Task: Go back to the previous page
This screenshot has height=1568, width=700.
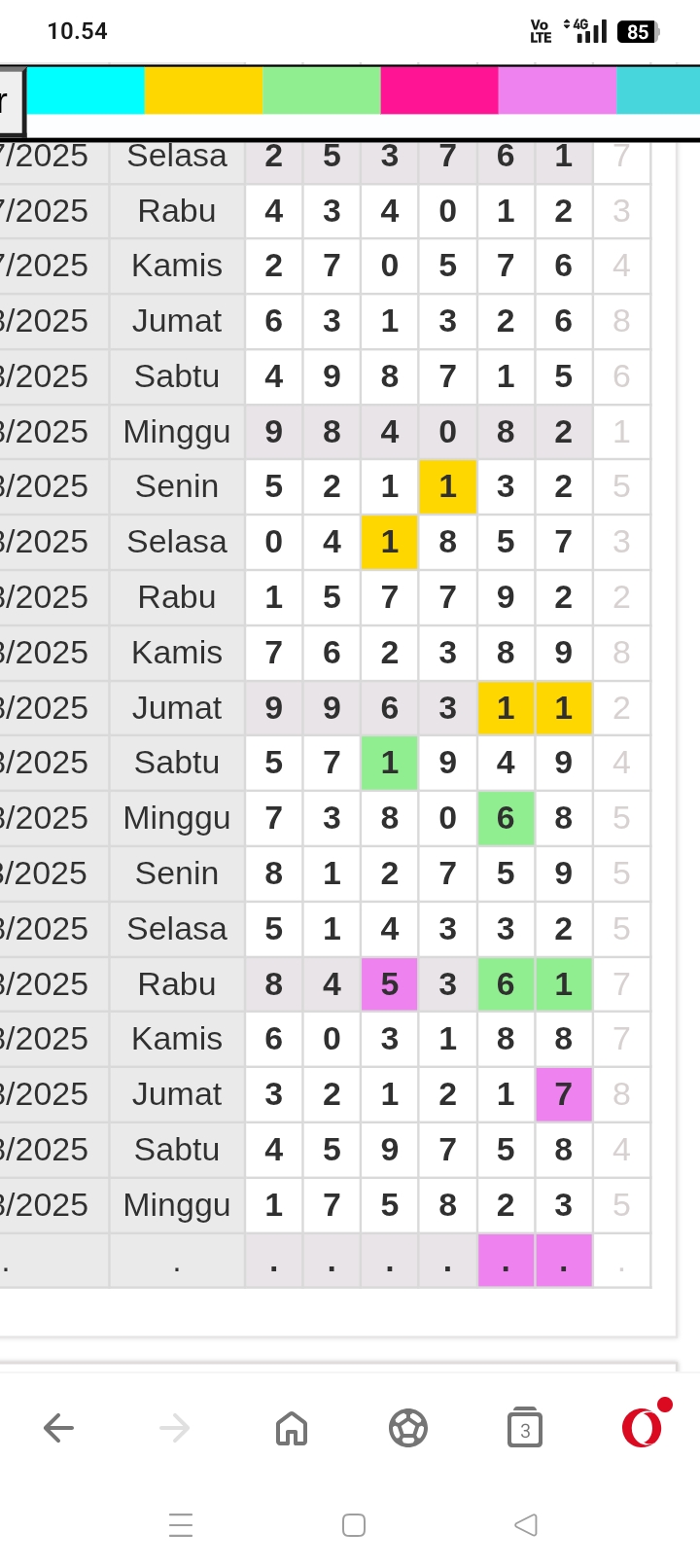Action: tap(58, 1428)
